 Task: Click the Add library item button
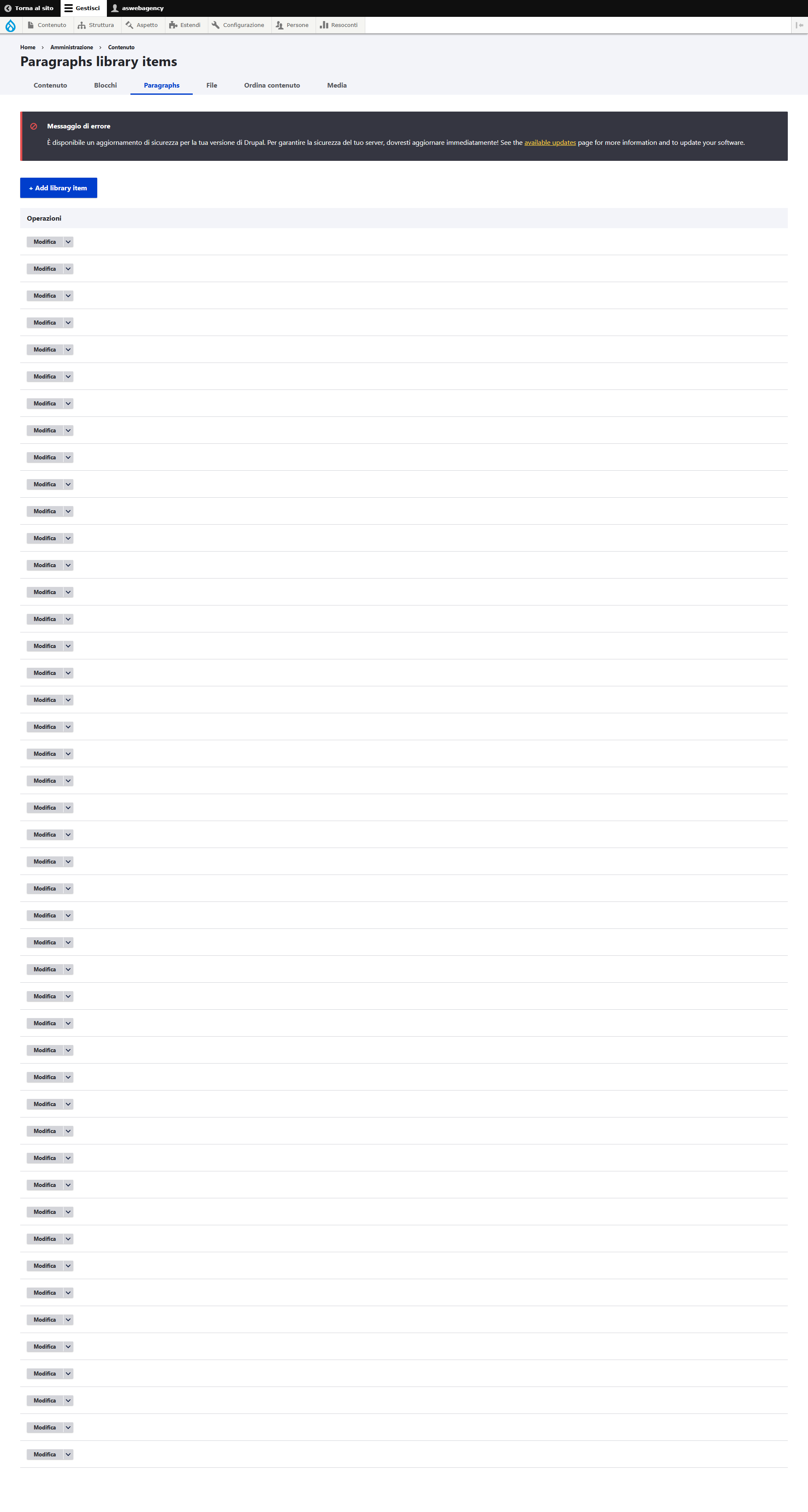pyautogui.click(x=58, y=188)
